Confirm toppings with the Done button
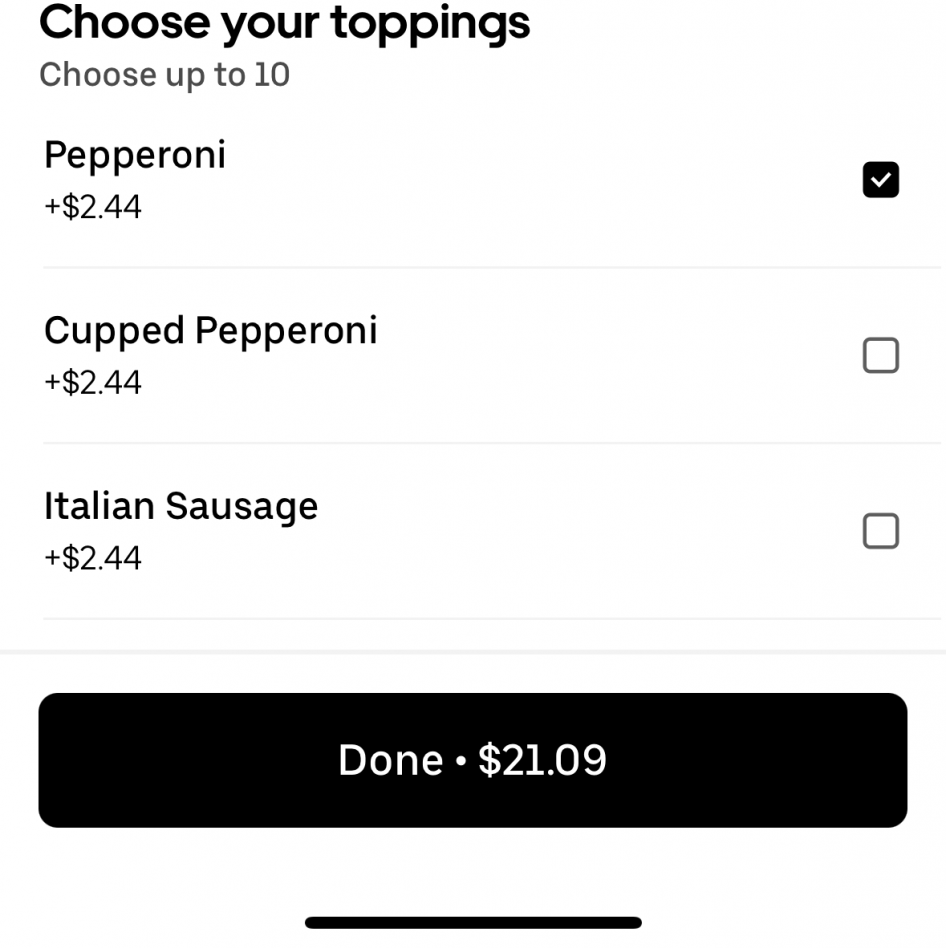This screenshot has height=948, width=946. coord(473,759)
